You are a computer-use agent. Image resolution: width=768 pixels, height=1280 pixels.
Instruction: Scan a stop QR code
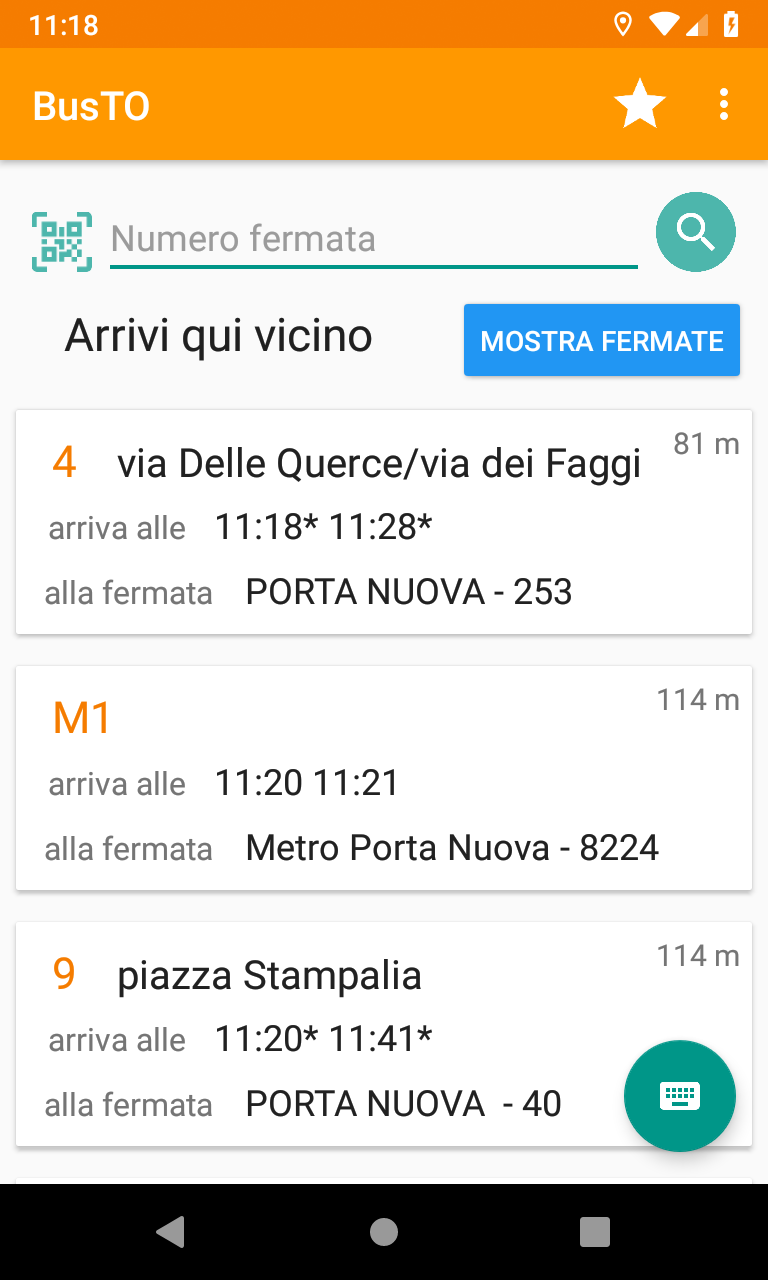click(62, 241)
